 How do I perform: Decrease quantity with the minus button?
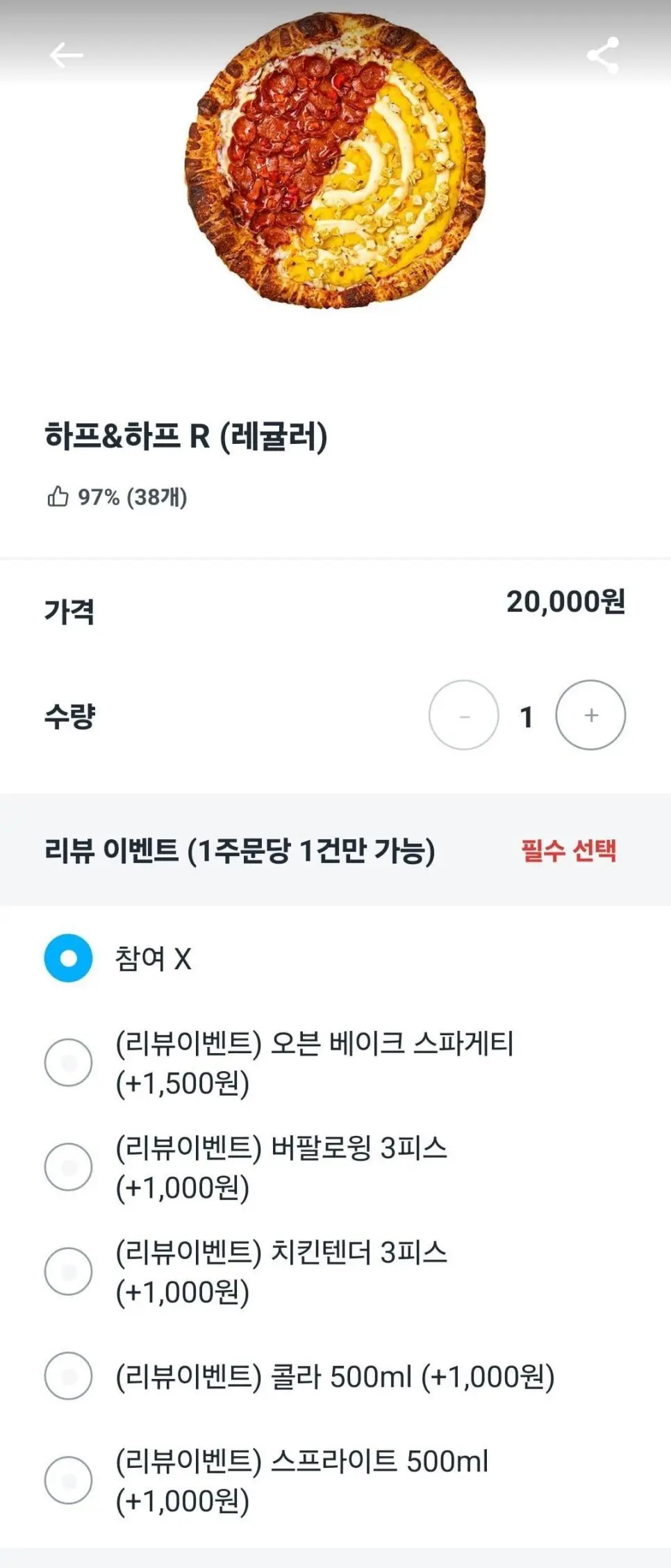coord(464,715)
